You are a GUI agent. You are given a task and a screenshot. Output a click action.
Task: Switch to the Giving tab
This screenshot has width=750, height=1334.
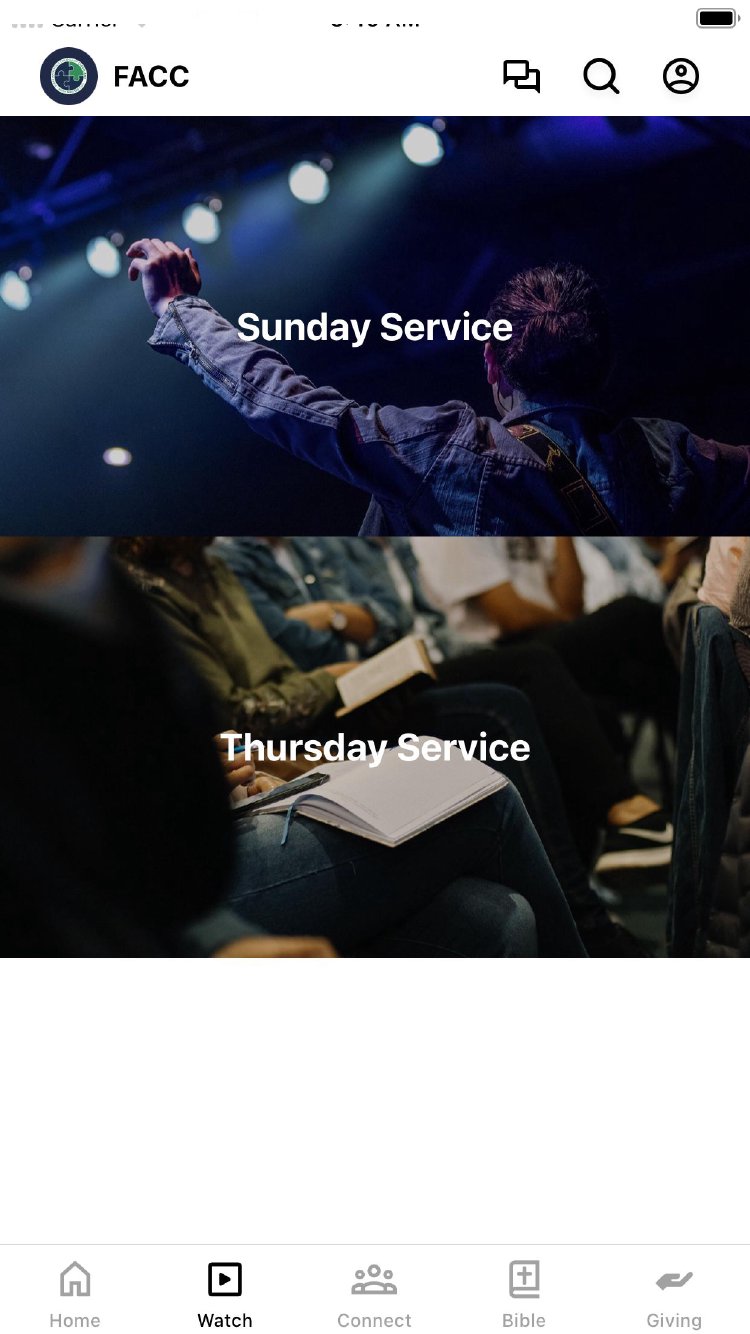pos(674,1294)
